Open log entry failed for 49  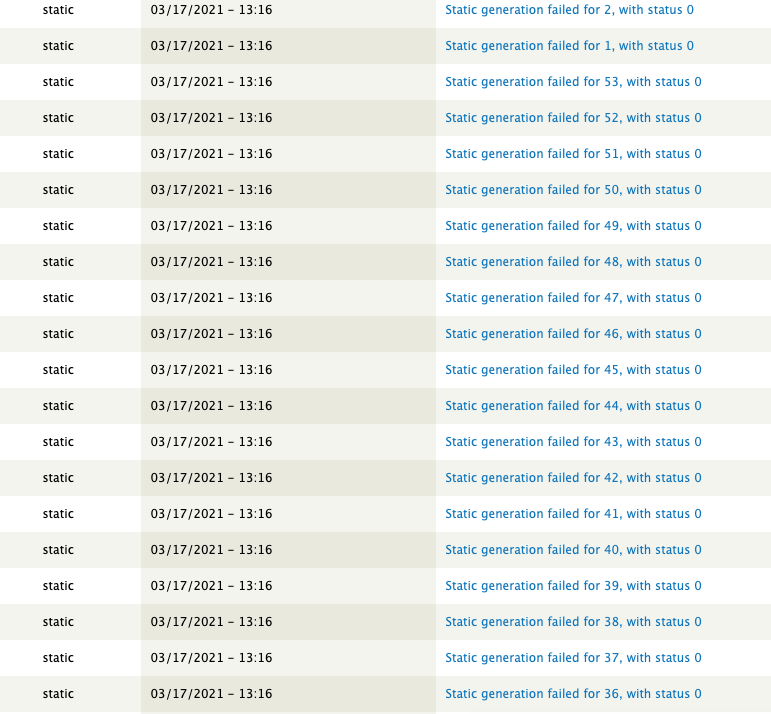pyautogui.click(x=573, y=226)
